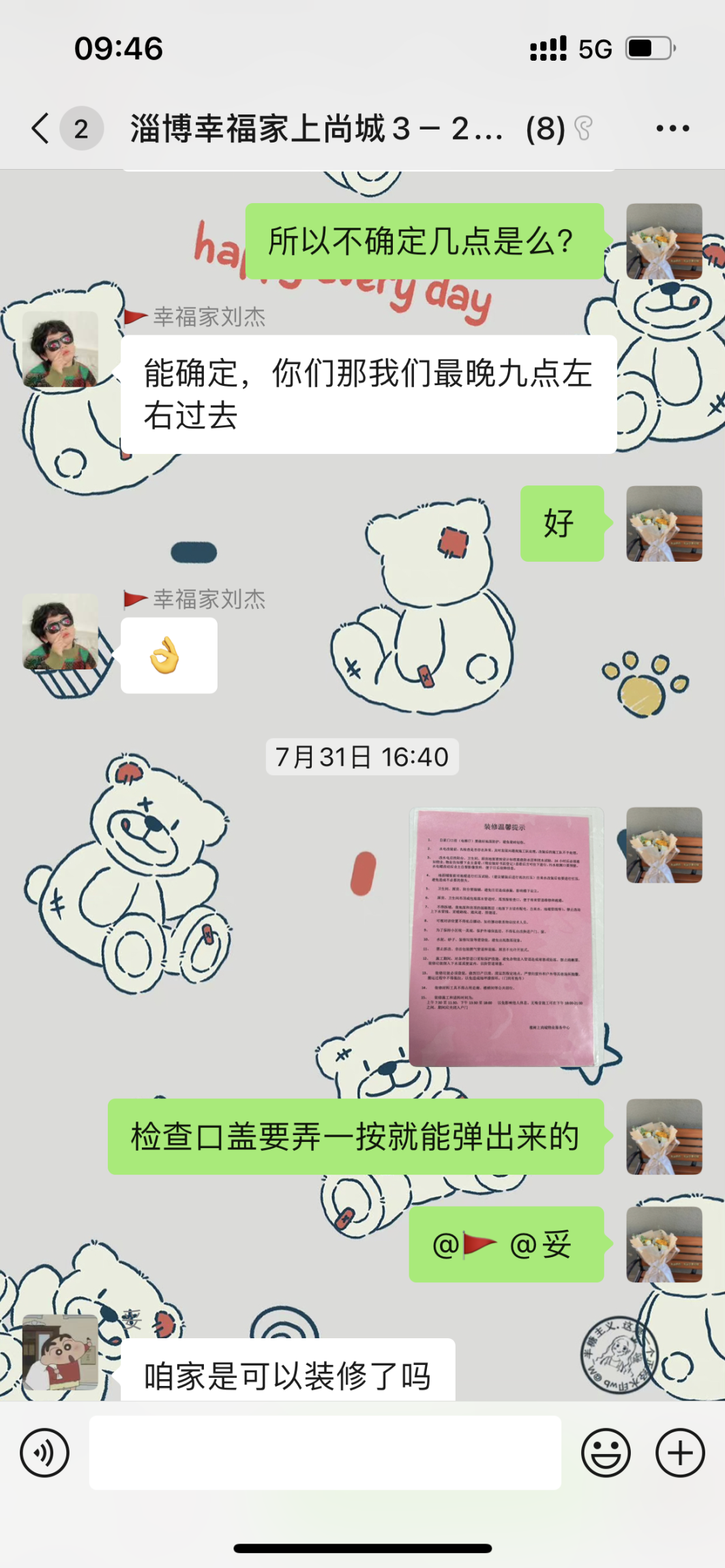Open 幸福家刘杰's avatar beside 能确定 message

pos(60,349)
